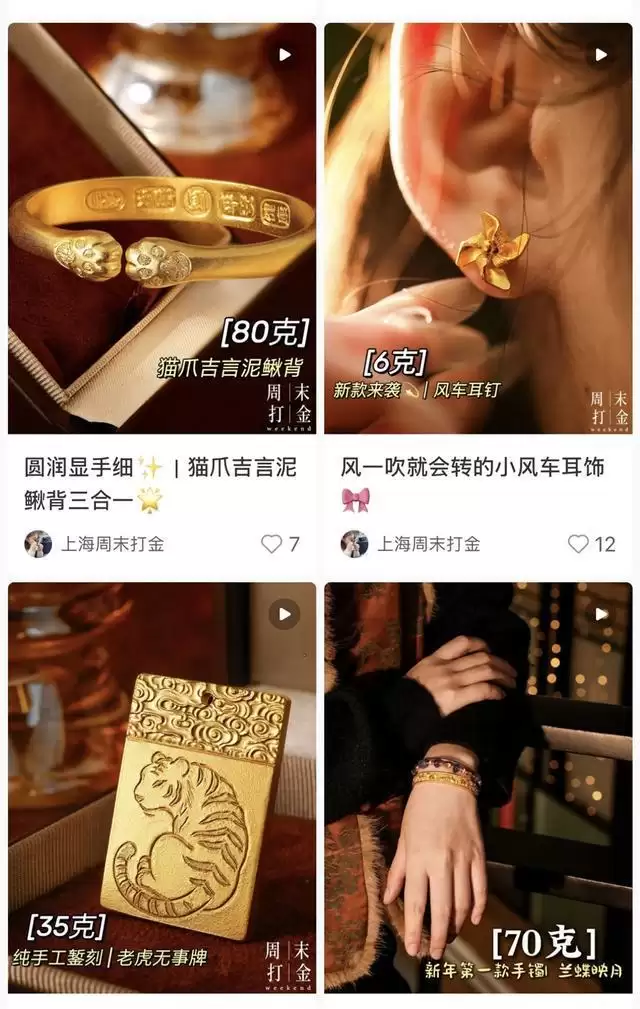Like the 猫爪吉言泥鳅背三合一 post
Screen dimensions: 640x1009
point(271,544)
